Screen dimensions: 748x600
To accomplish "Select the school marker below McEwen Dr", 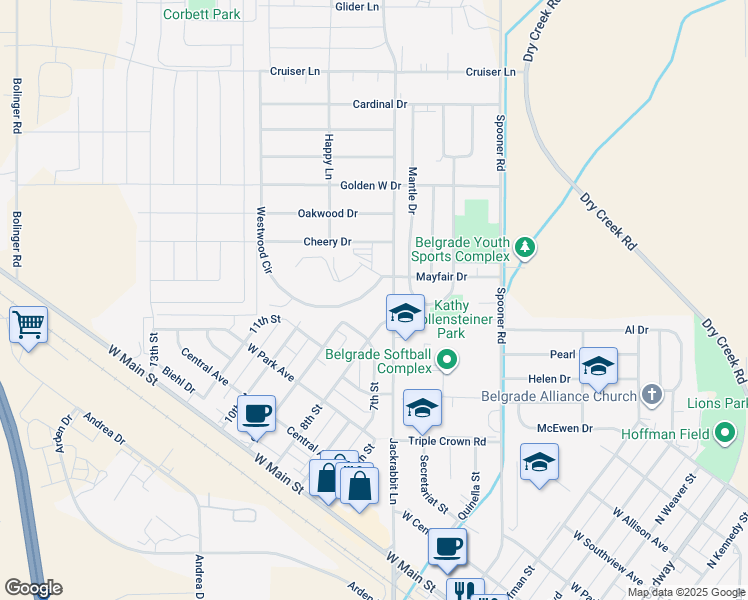I will 539,464.
